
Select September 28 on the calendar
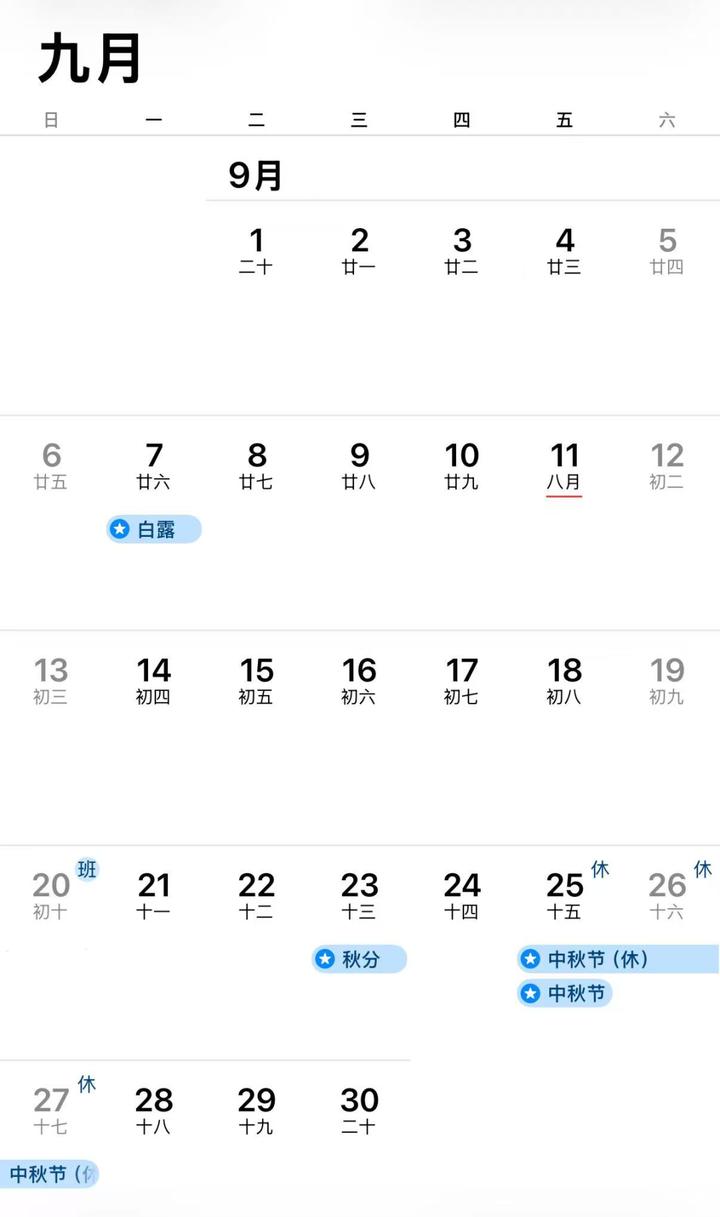point(154,1110)
